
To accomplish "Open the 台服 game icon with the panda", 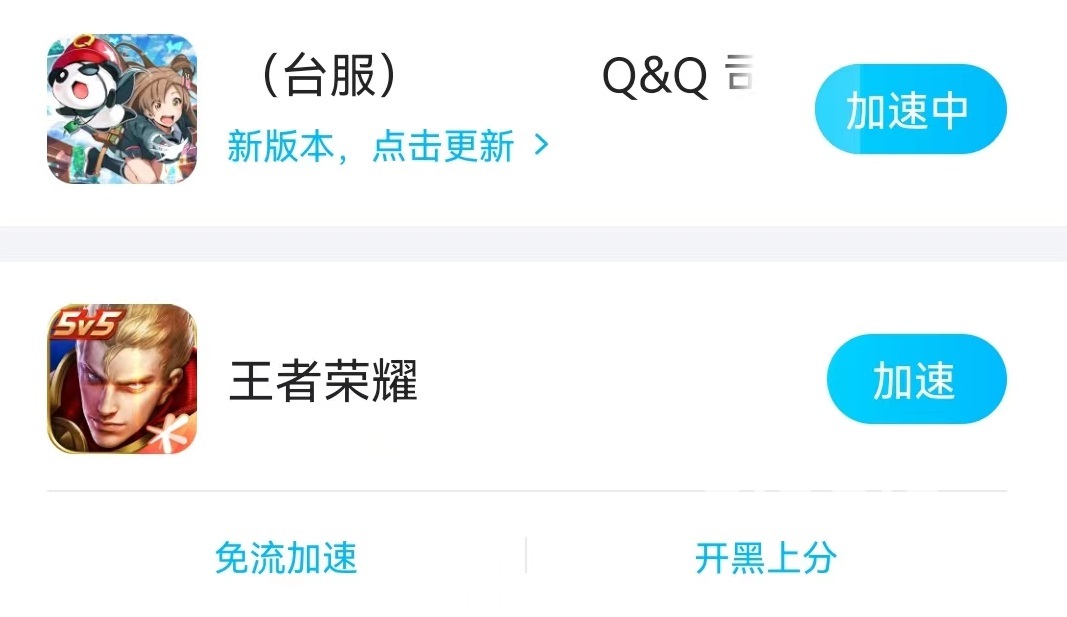I will tap(122, 109).
